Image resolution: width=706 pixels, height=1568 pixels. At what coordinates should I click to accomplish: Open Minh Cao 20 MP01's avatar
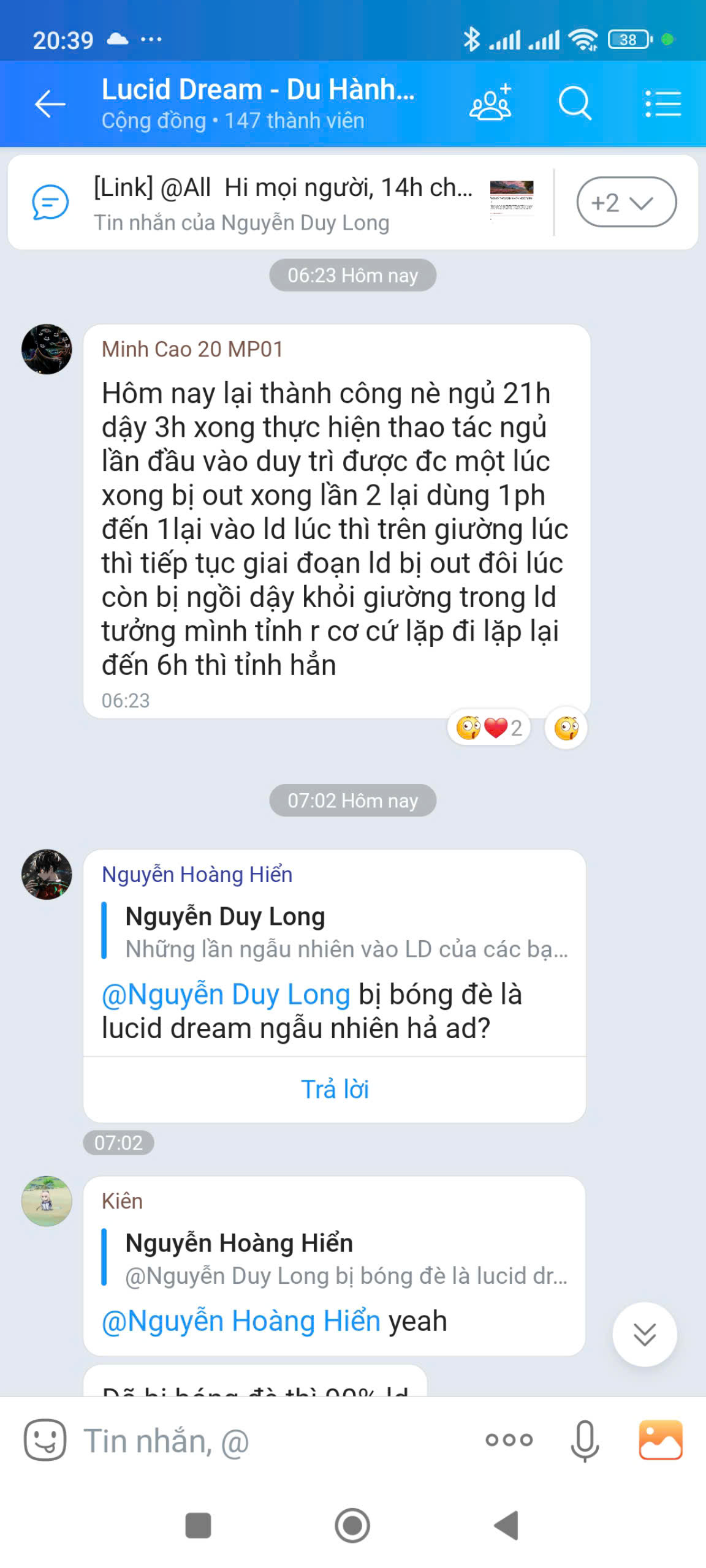click(47, 349)
